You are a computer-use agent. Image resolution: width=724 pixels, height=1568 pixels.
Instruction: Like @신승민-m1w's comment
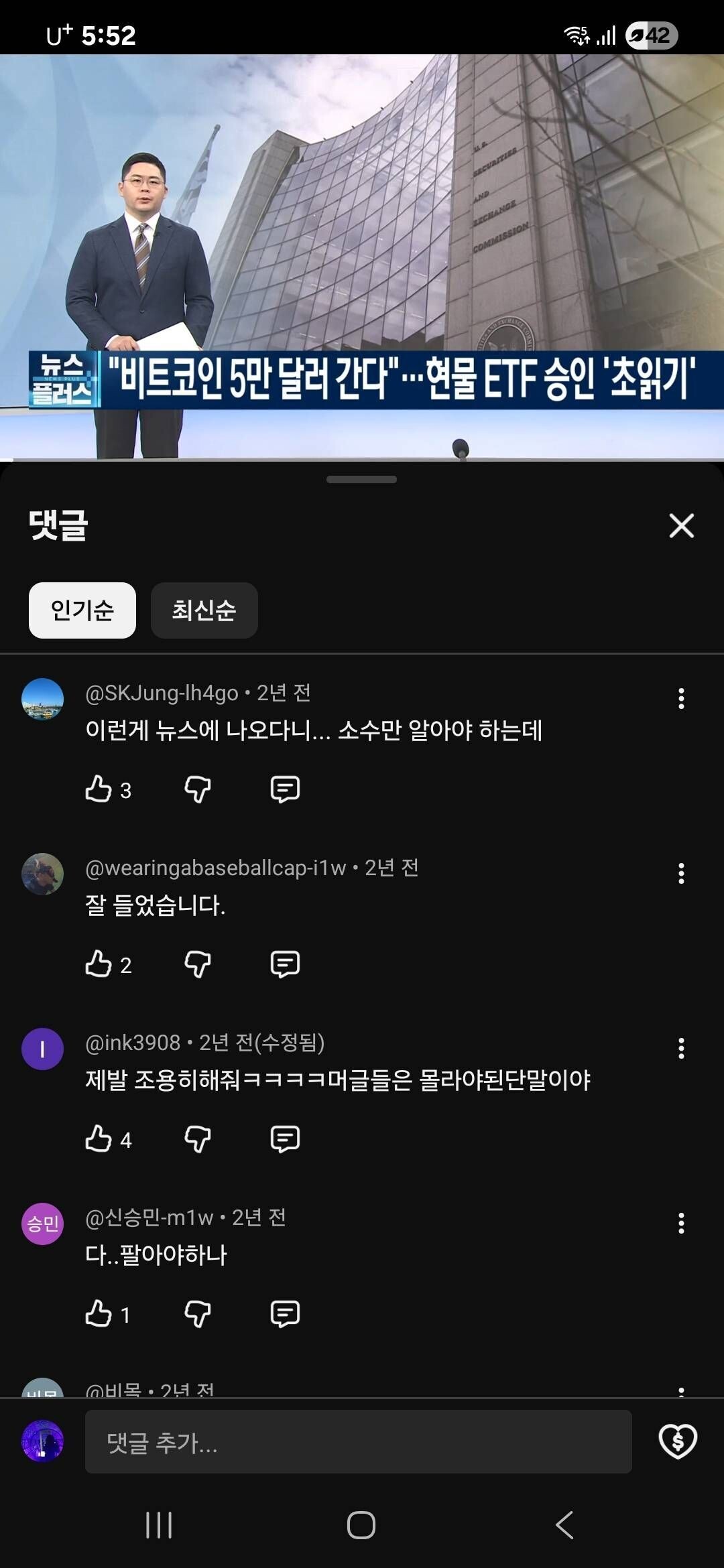point(99,1313)
